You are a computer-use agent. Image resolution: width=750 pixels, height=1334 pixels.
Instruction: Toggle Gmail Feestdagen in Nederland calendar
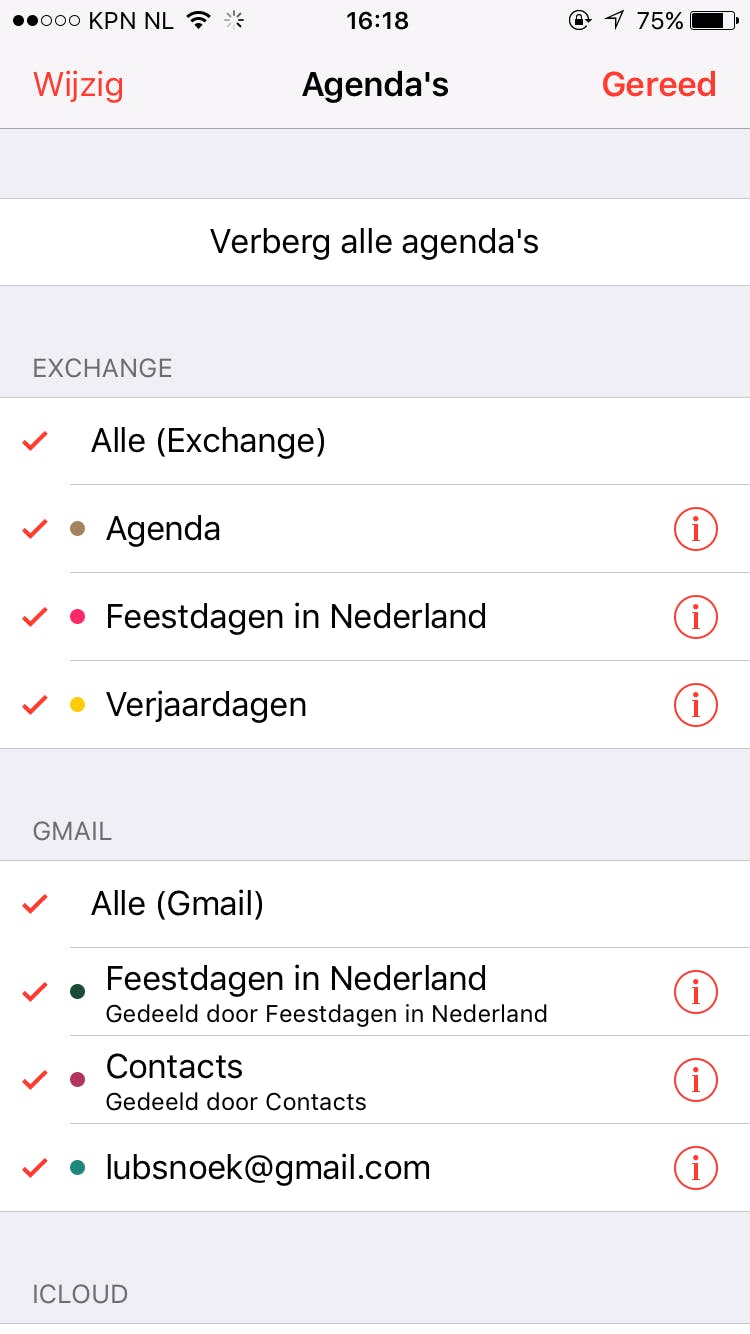[296, 992]
